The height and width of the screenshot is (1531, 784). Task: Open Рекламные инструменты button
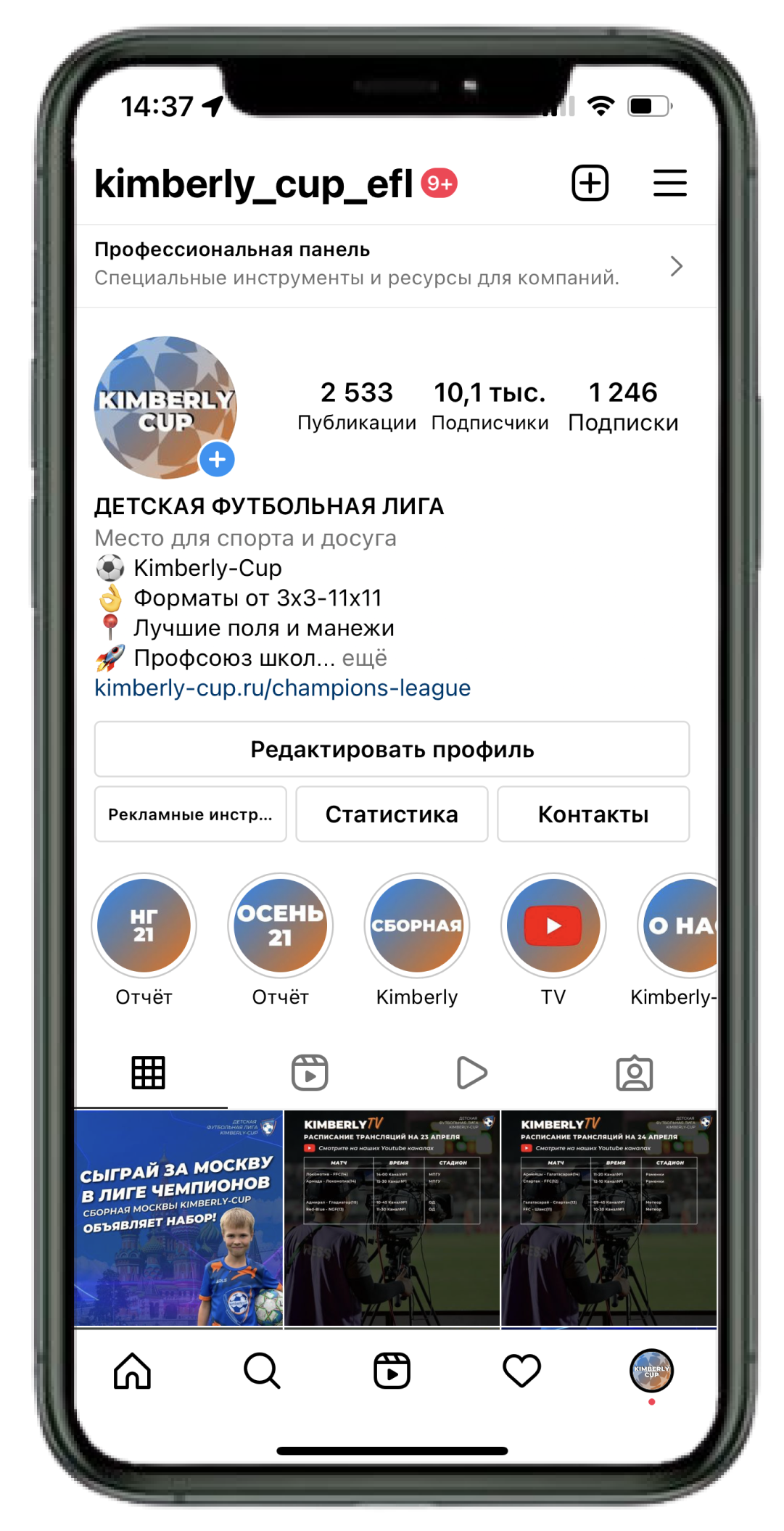tap(190, 814)
